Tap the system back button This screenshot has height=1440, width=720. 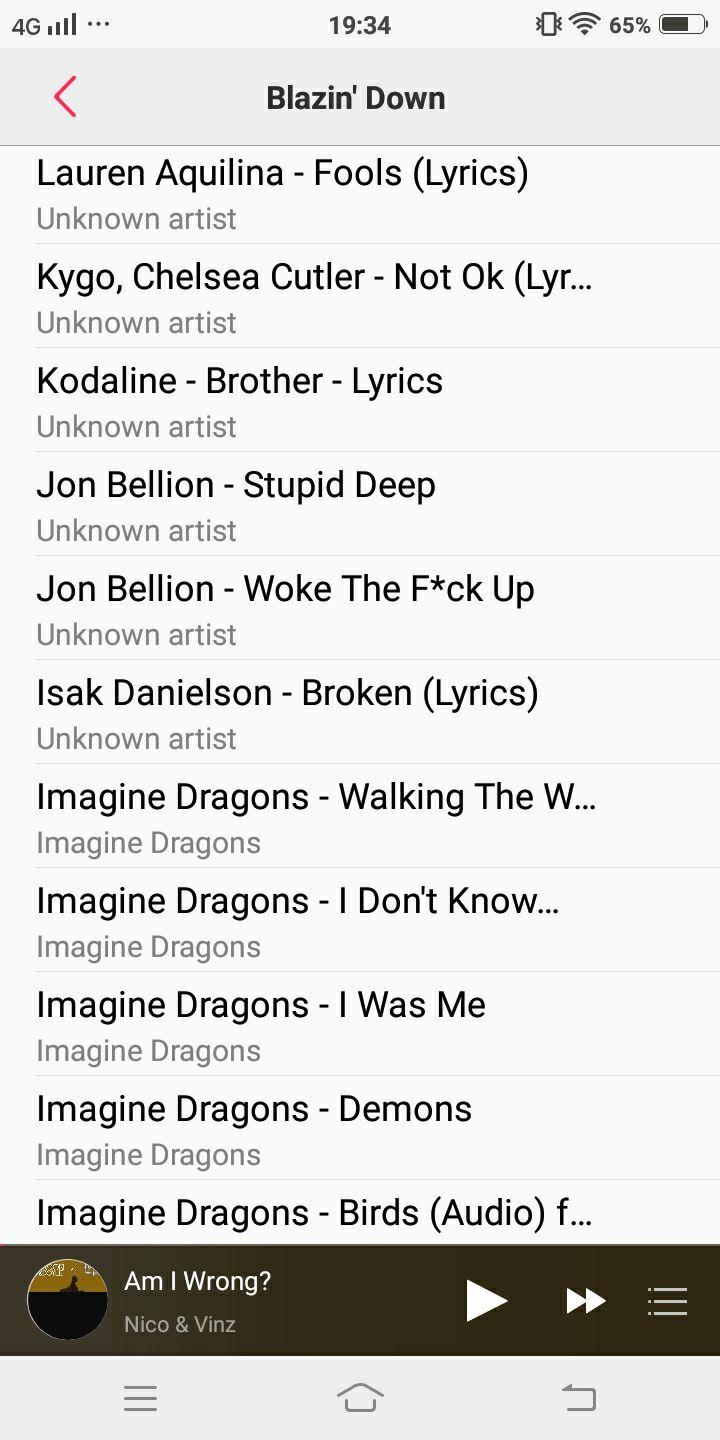tap(579, 1397)
